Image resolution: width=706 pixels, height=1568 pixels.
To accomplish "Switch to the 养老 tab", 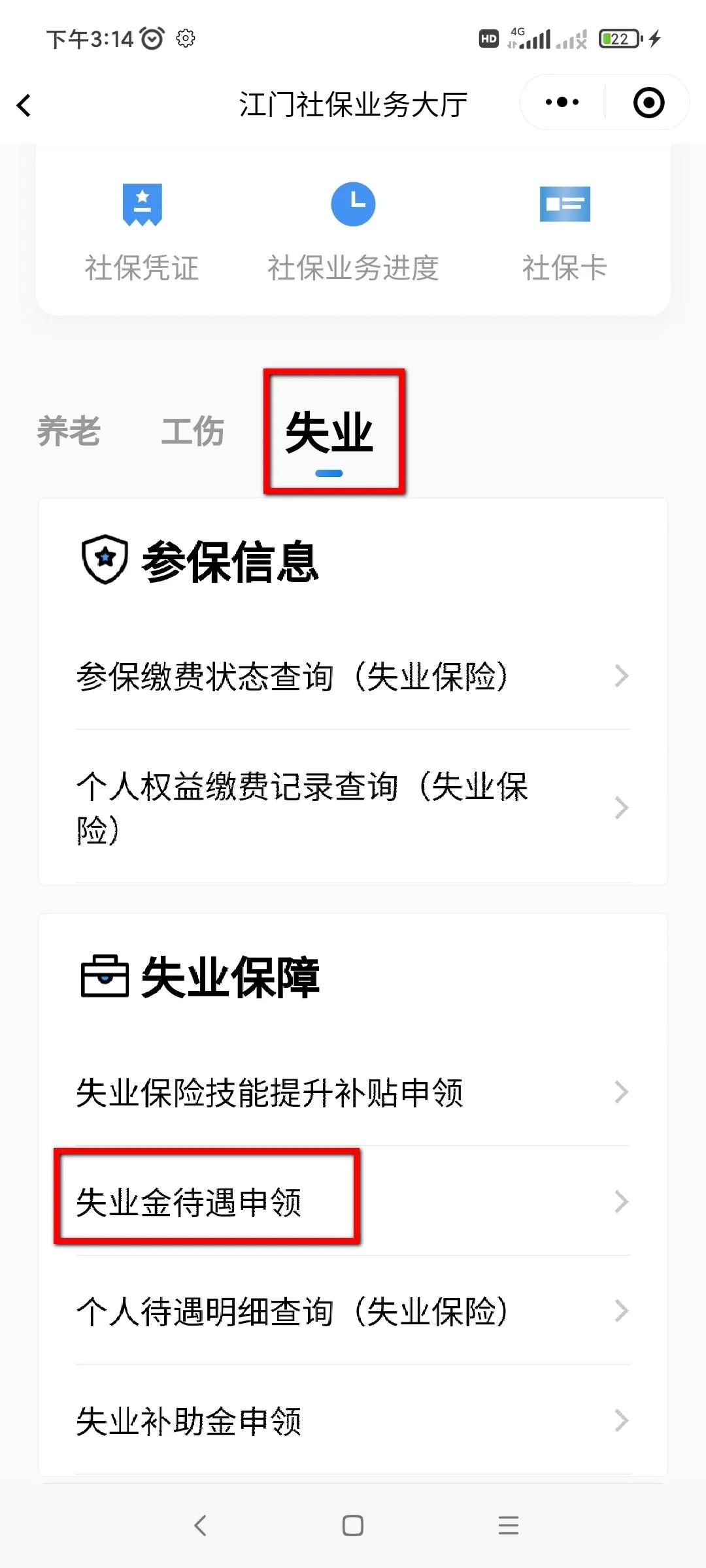I will click(69, 431).
